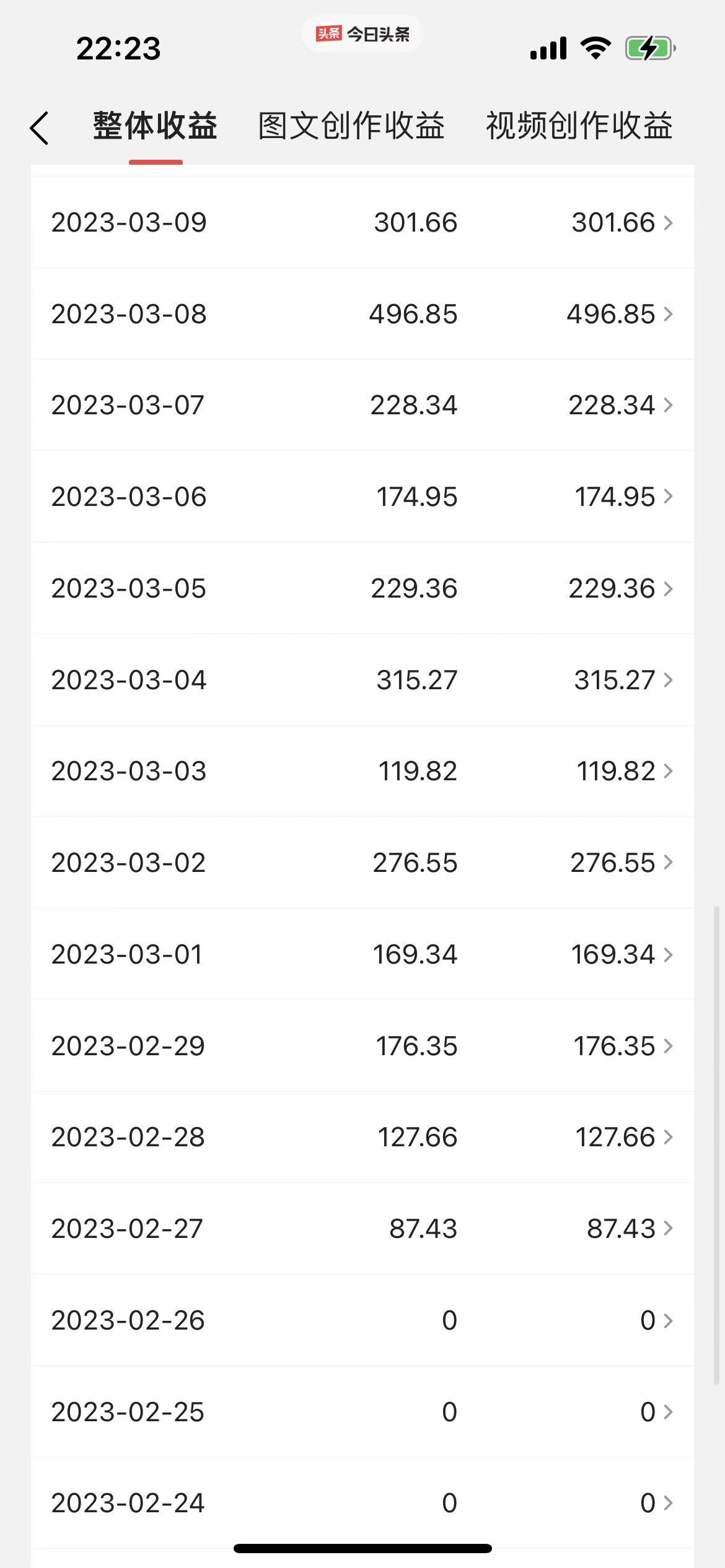Switch to the 图文创作收益 tab
The image size is (725, 1568).
coord(351,126)
